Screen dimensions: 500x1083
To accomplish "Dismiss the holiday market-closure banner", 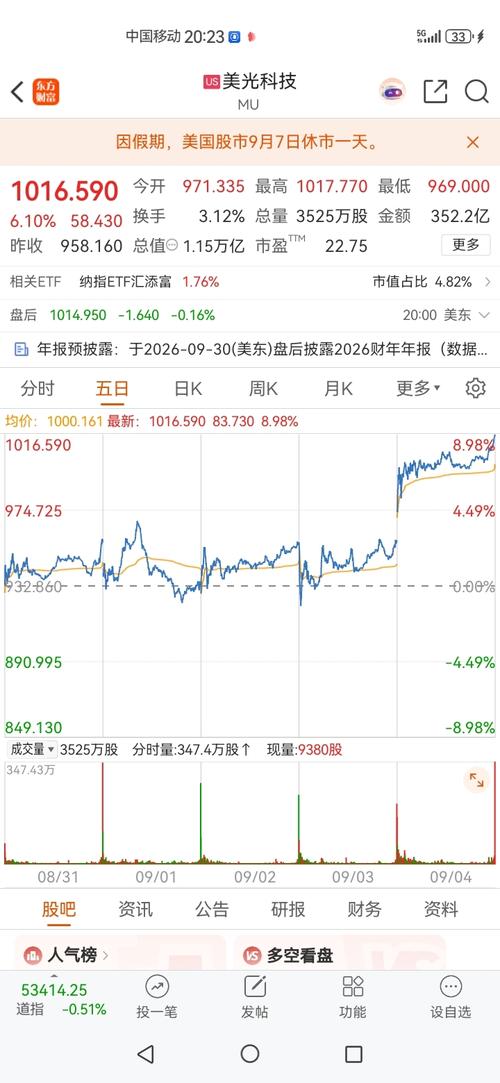I will click(473, 142).
